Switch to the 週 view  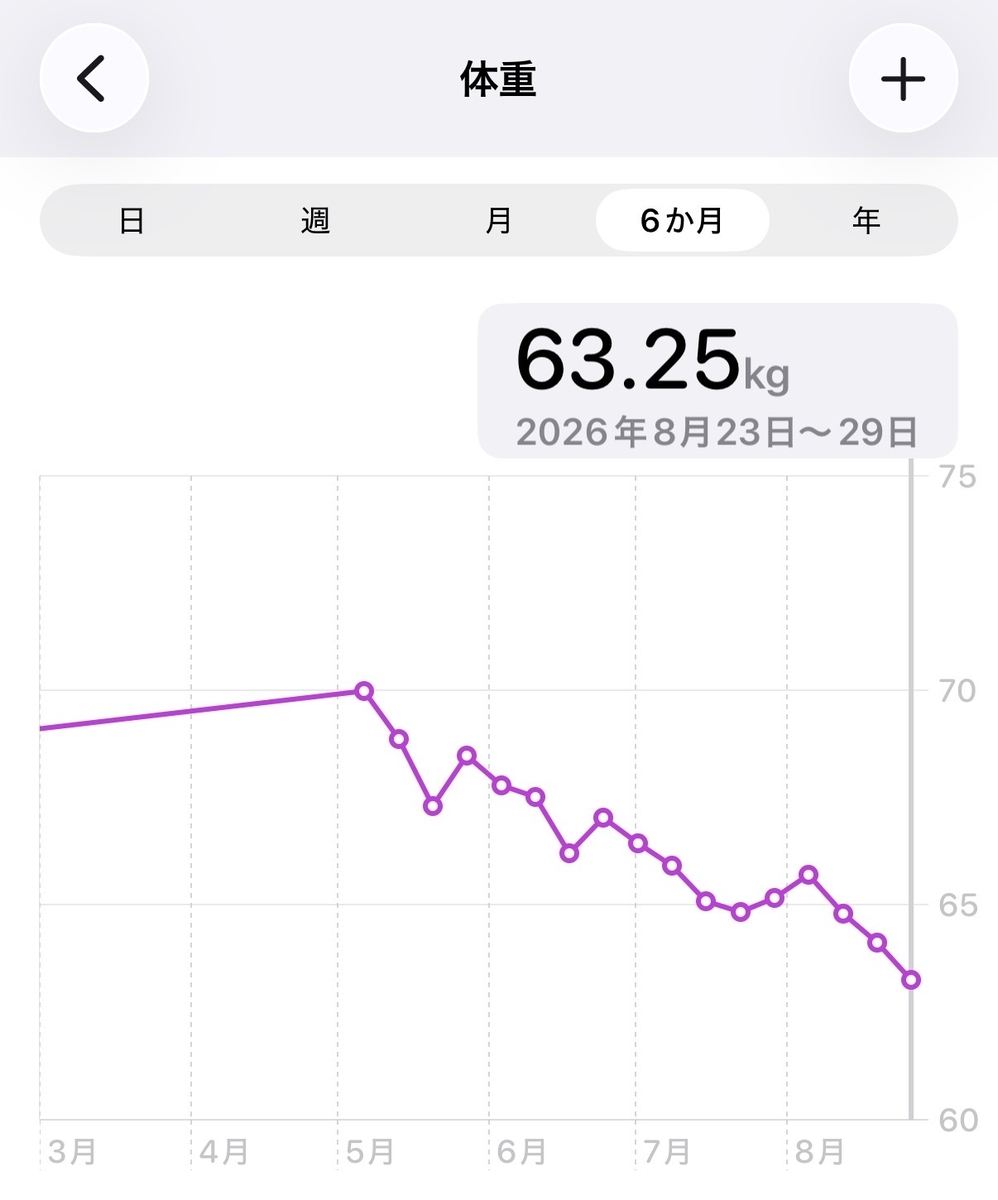(x=315, y=220)
